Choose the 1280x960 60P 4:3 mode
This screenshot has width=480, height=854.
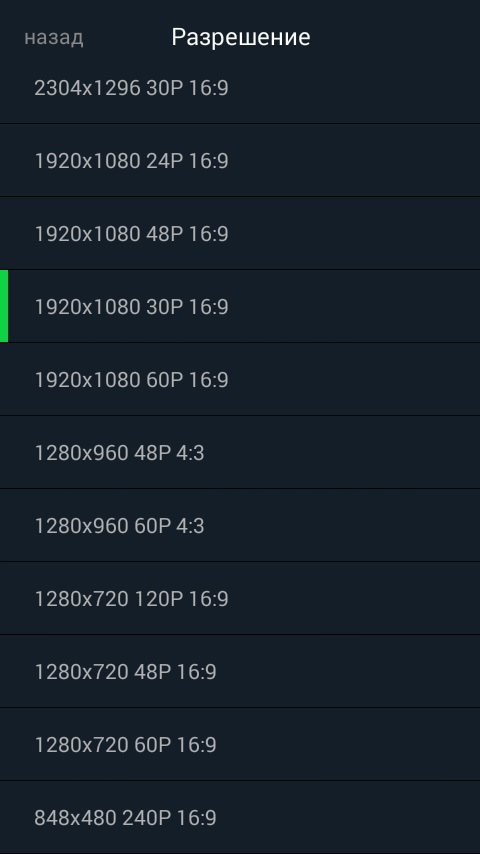click(240, 526)
